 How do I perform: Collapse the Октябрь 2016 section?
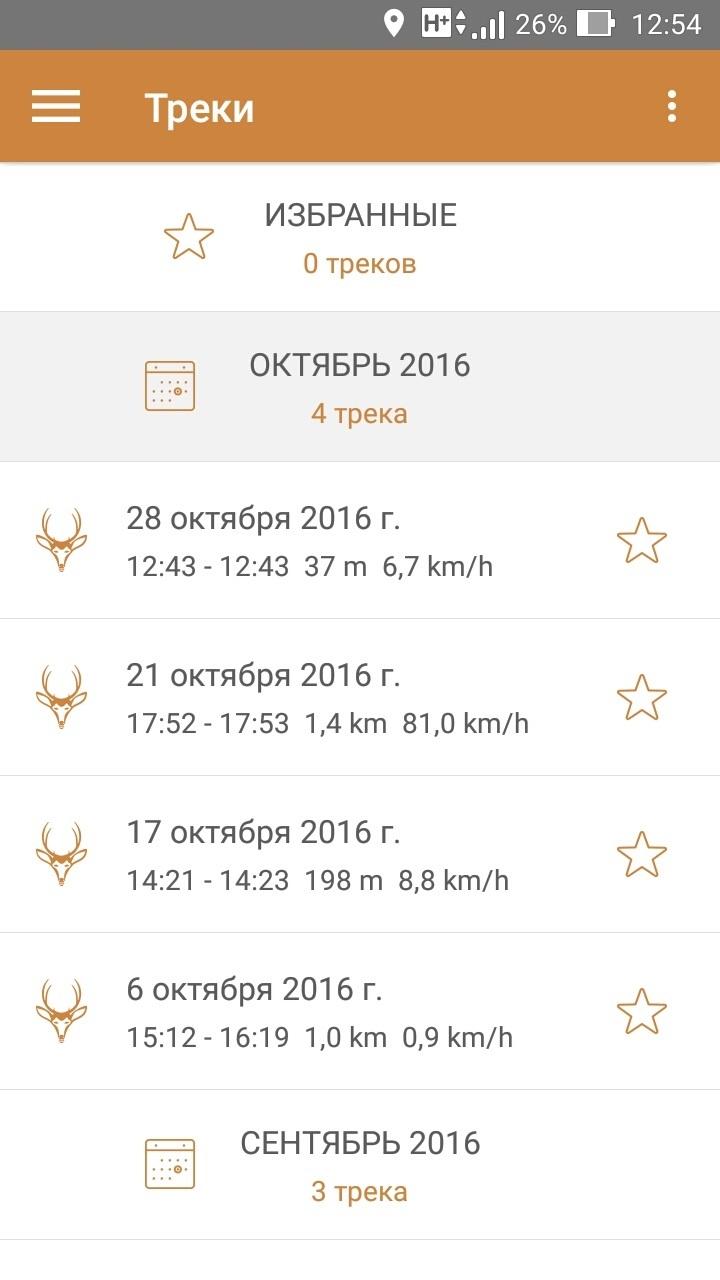tap(360, 387)
